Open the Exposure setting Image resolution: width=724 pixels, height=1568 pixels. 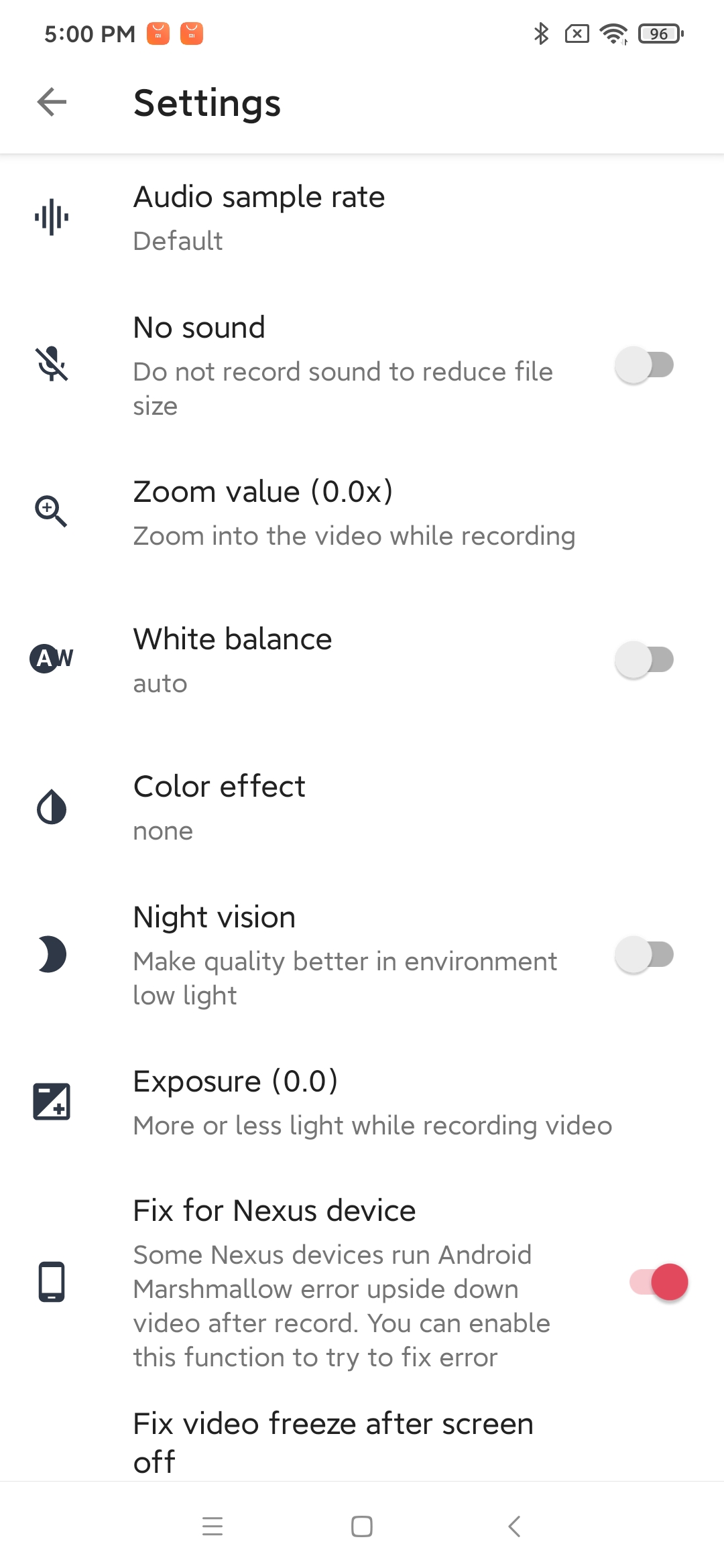pyautogui.click(x=362, y=1102)
